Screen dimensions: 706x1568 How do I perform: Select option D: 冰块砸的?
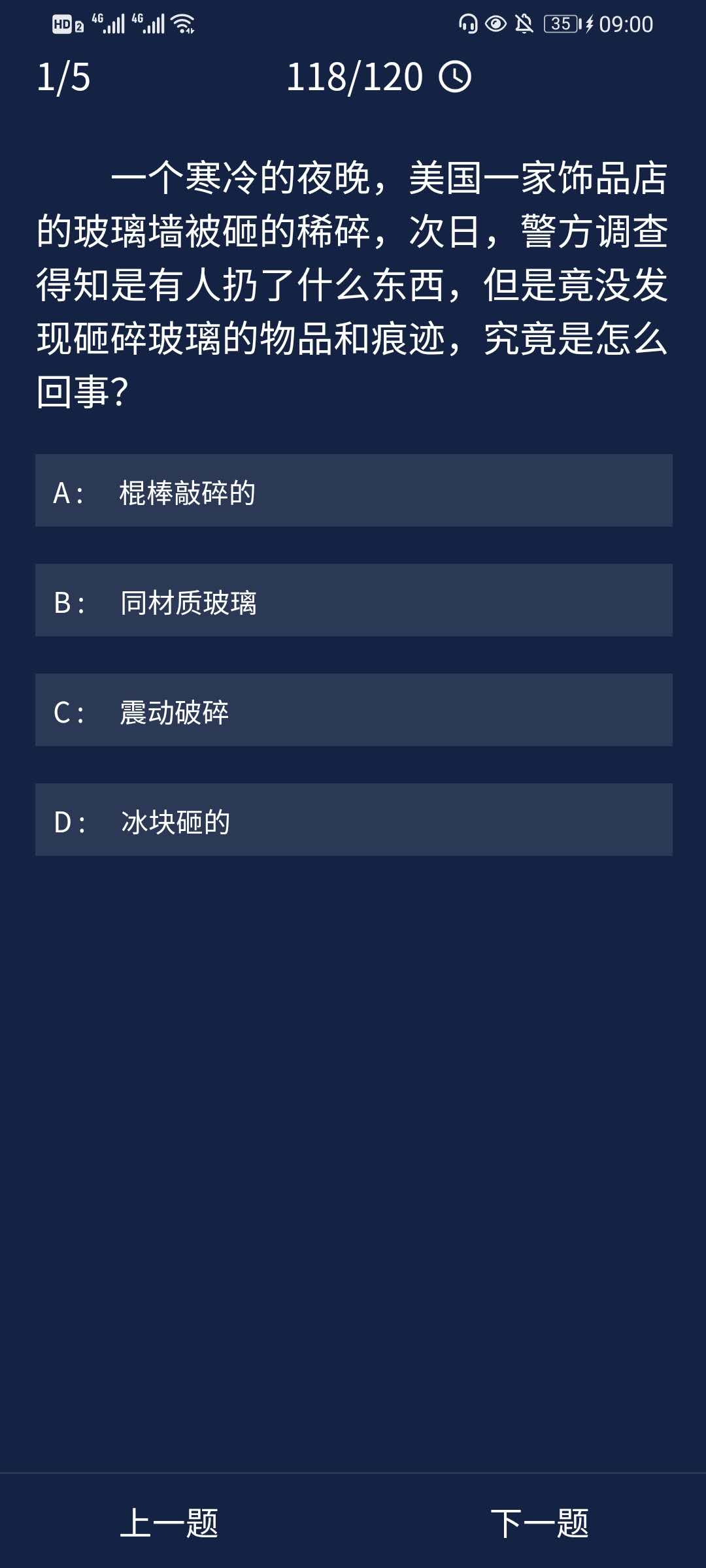(x=353, y=820)
